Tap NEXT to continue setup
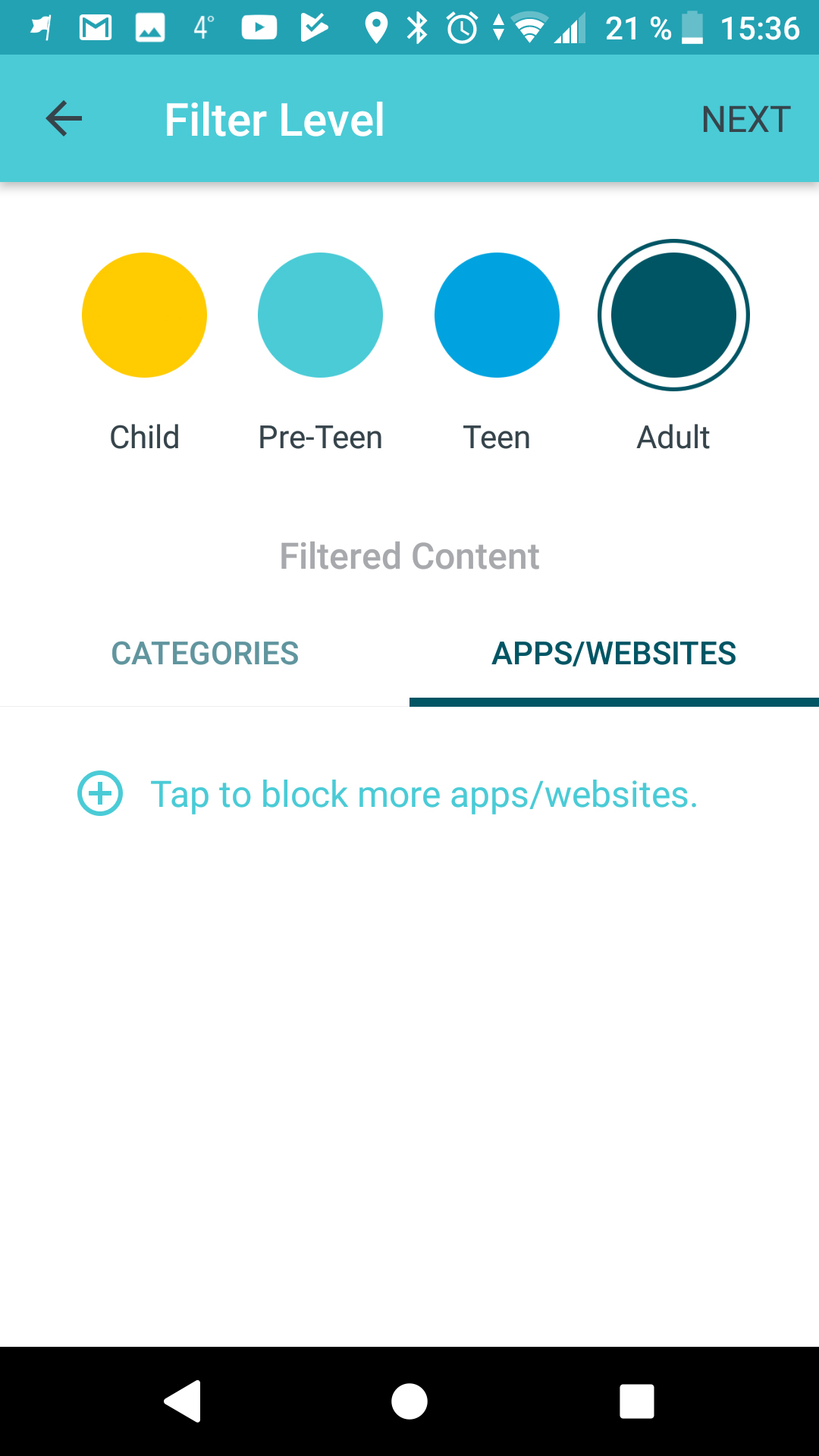Screen dimensions: 819x1456 tap(746, 120)
